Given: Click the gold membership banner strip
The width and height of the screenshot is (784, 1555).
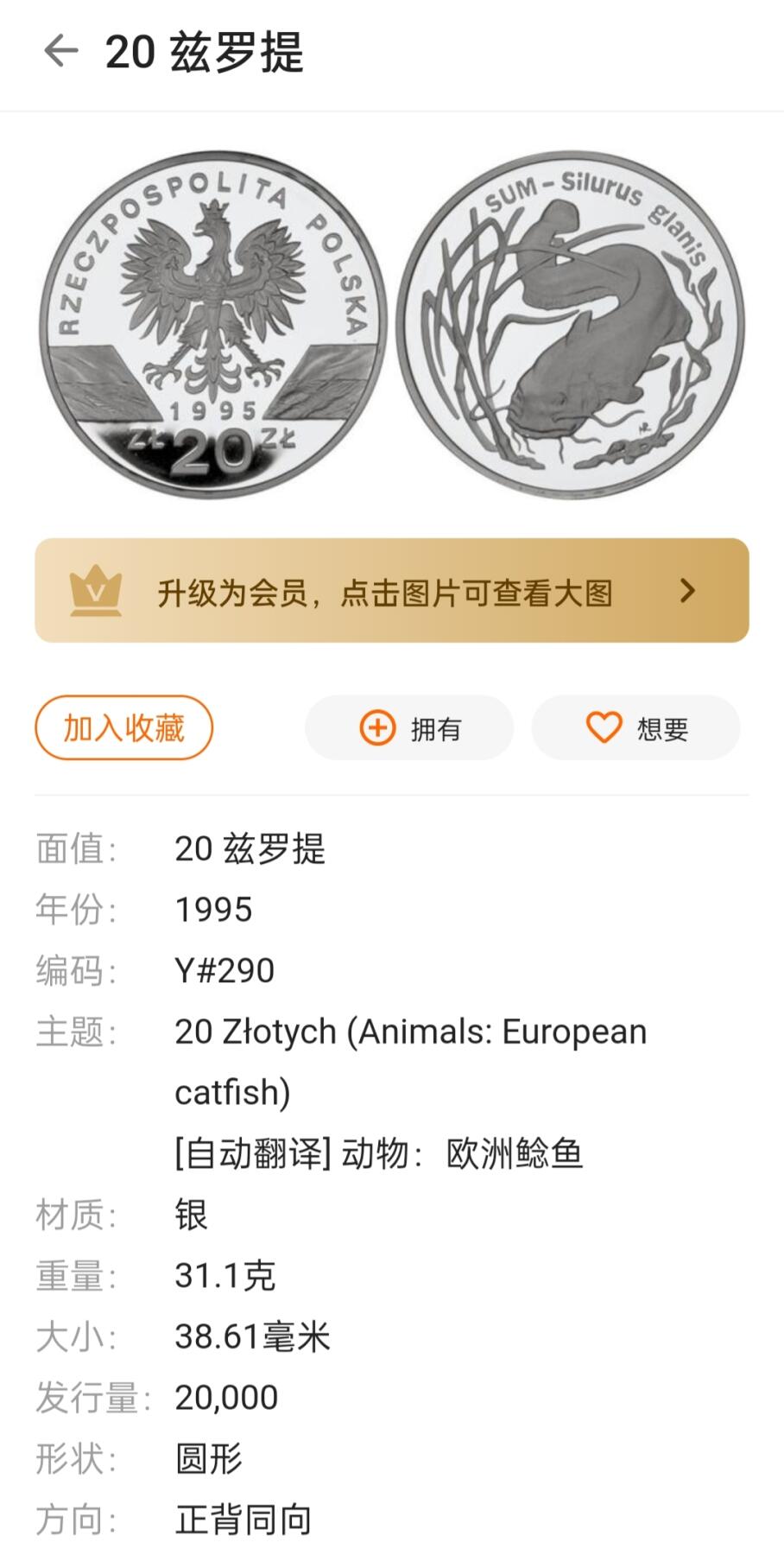Looking at the screenshot, I should click(392, 592).
